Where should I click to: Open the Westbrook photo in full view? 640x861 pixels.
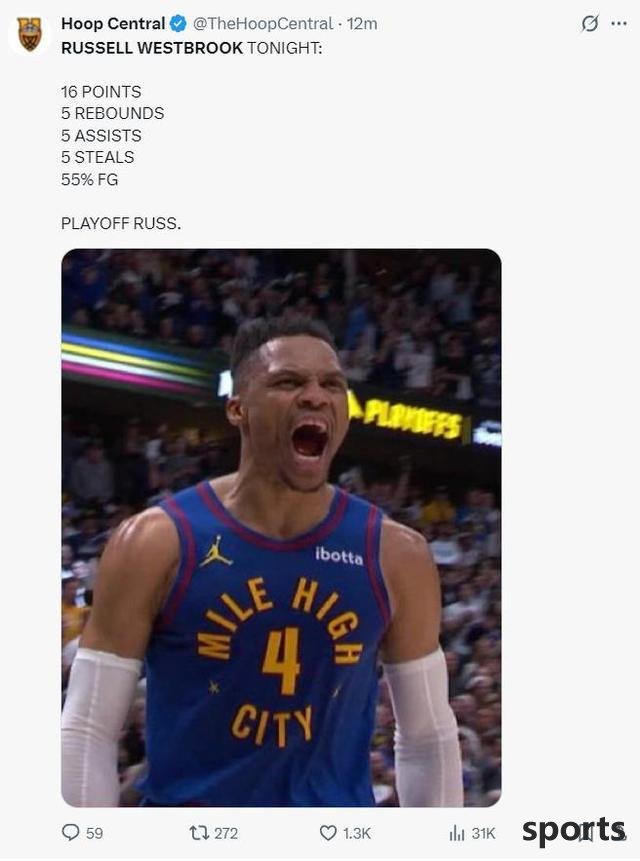(x=281, y=527)
